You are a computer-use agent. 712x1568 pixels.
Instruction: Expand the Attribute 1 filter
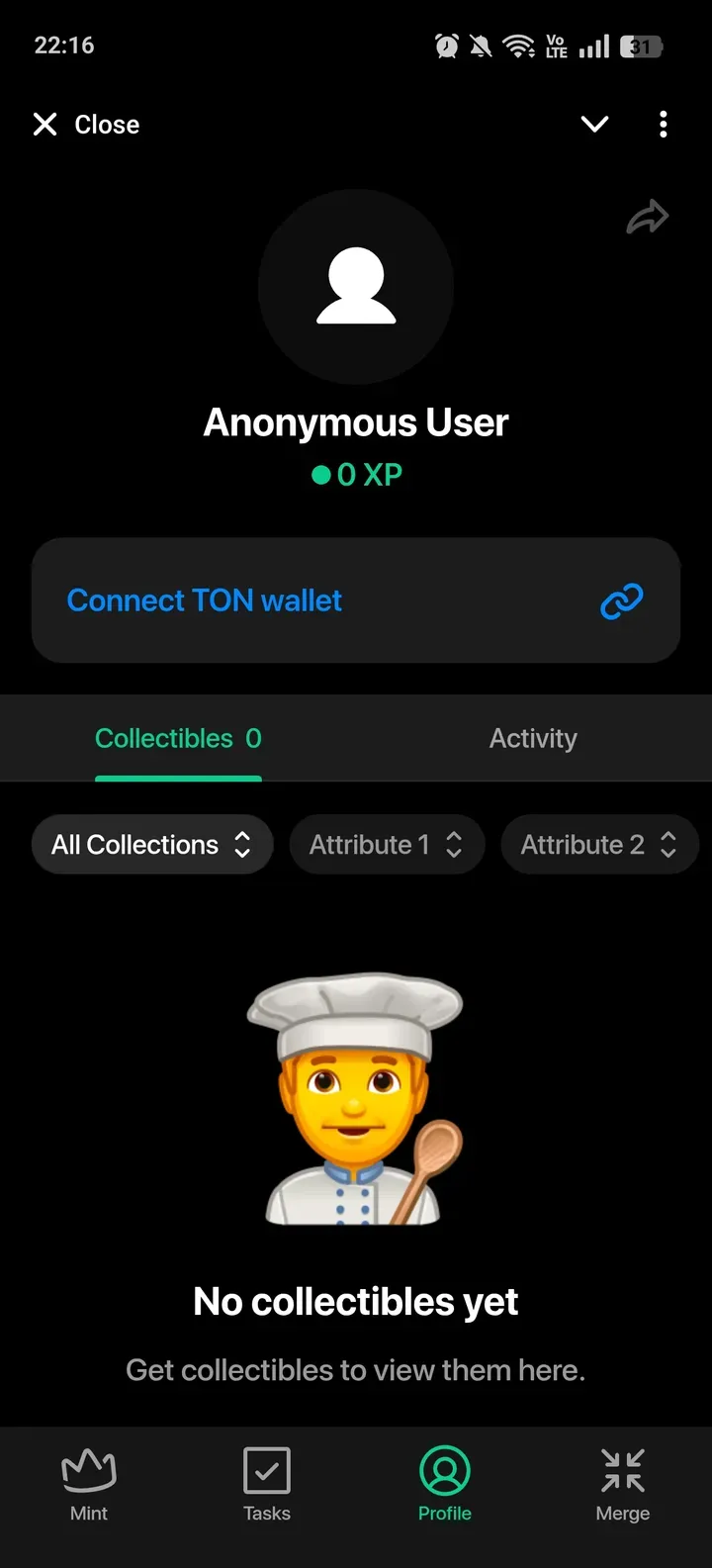click(387, 844)
